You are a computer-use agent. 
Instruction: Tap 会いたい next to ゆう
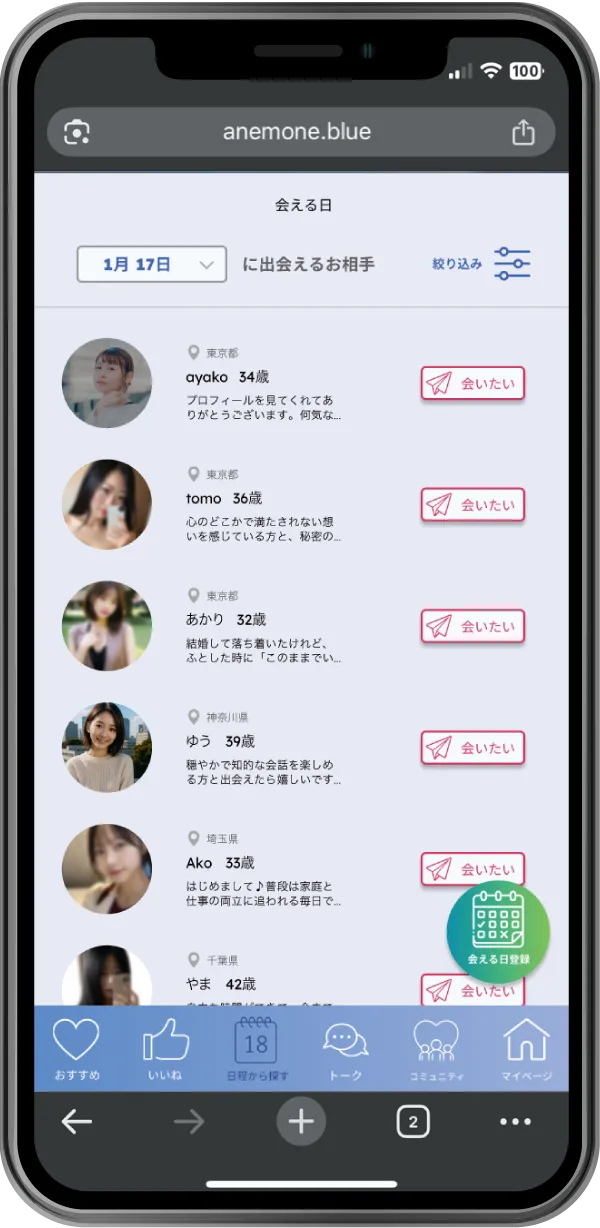(472, 748)
